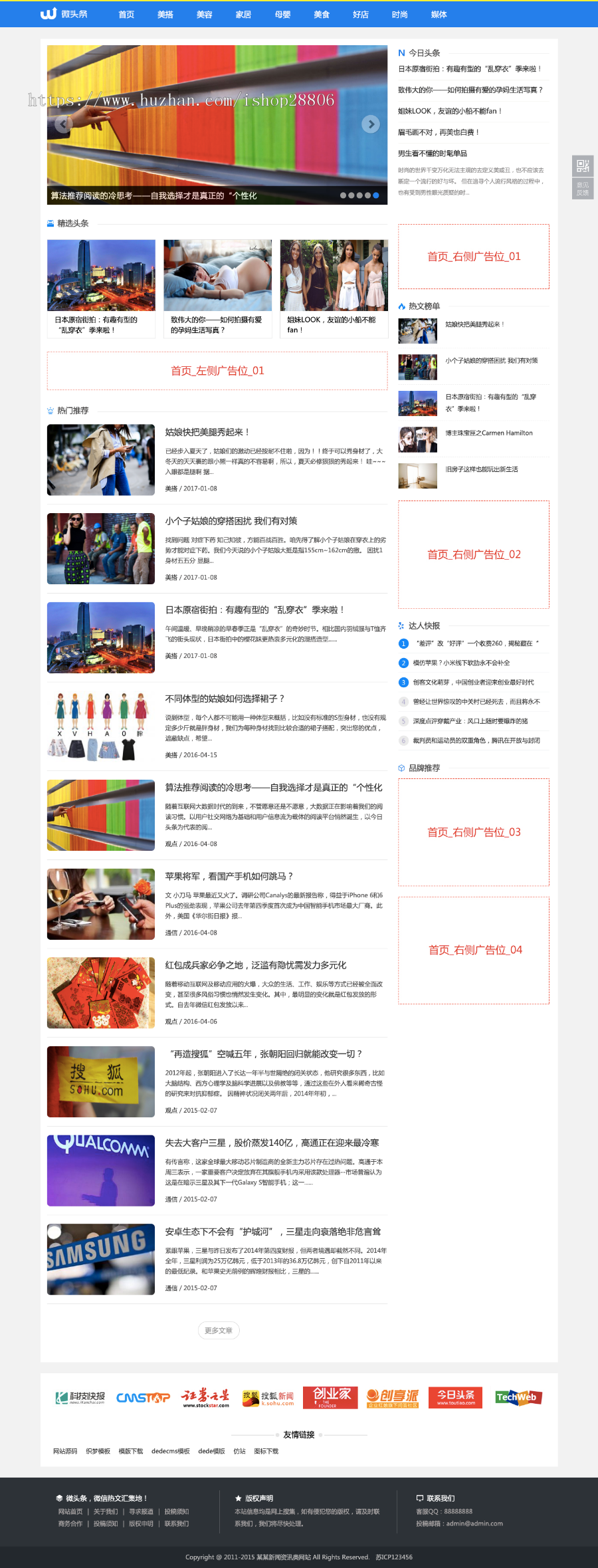The image size is (598, 1568).
Task: Open the 今日头条 partner logo link
Action: 456,1397
